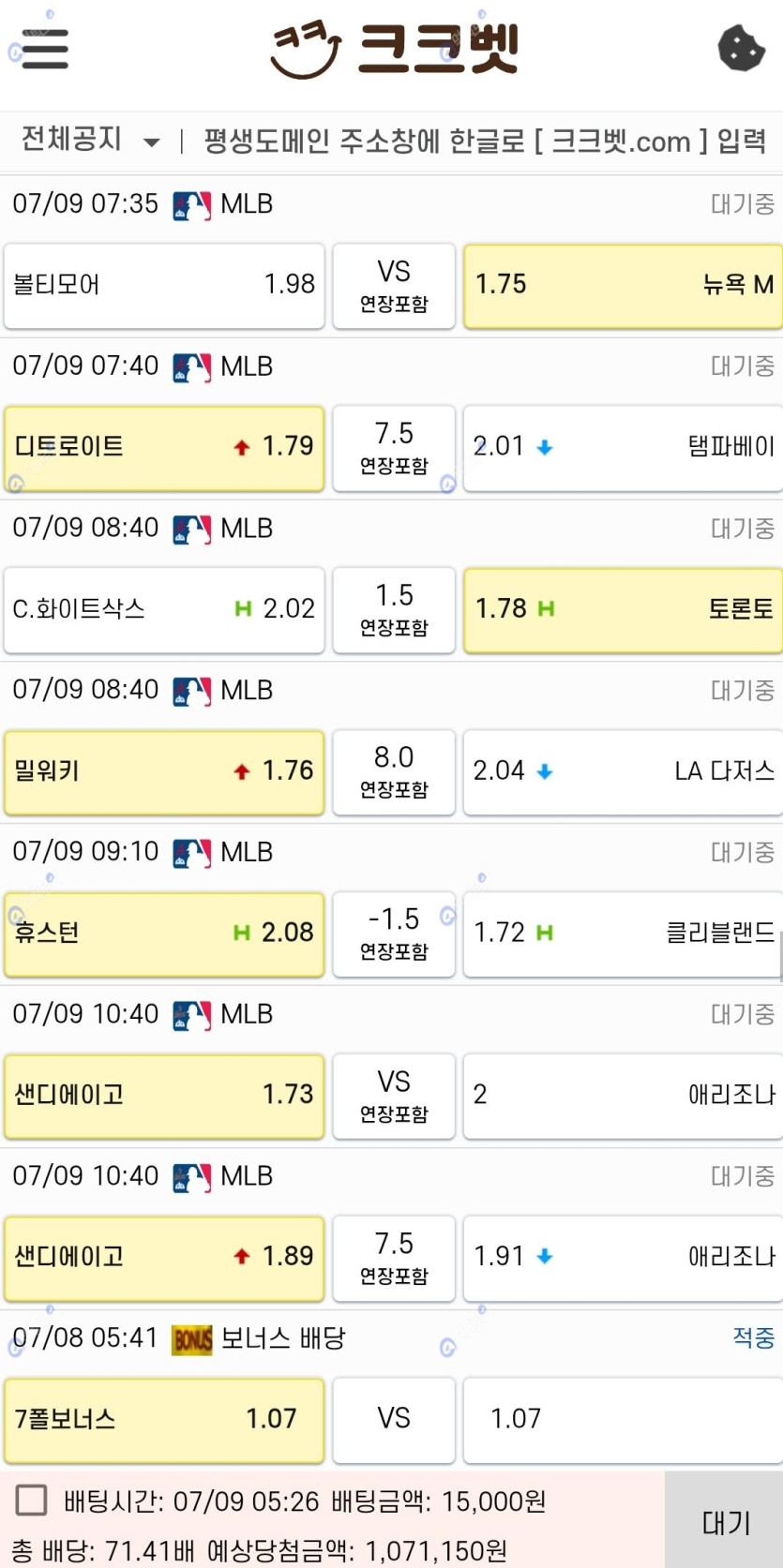Pick C.화이트삭스 handicap at 2.02
Viewport: 783px width, 1568px height.
coord(164,609)
